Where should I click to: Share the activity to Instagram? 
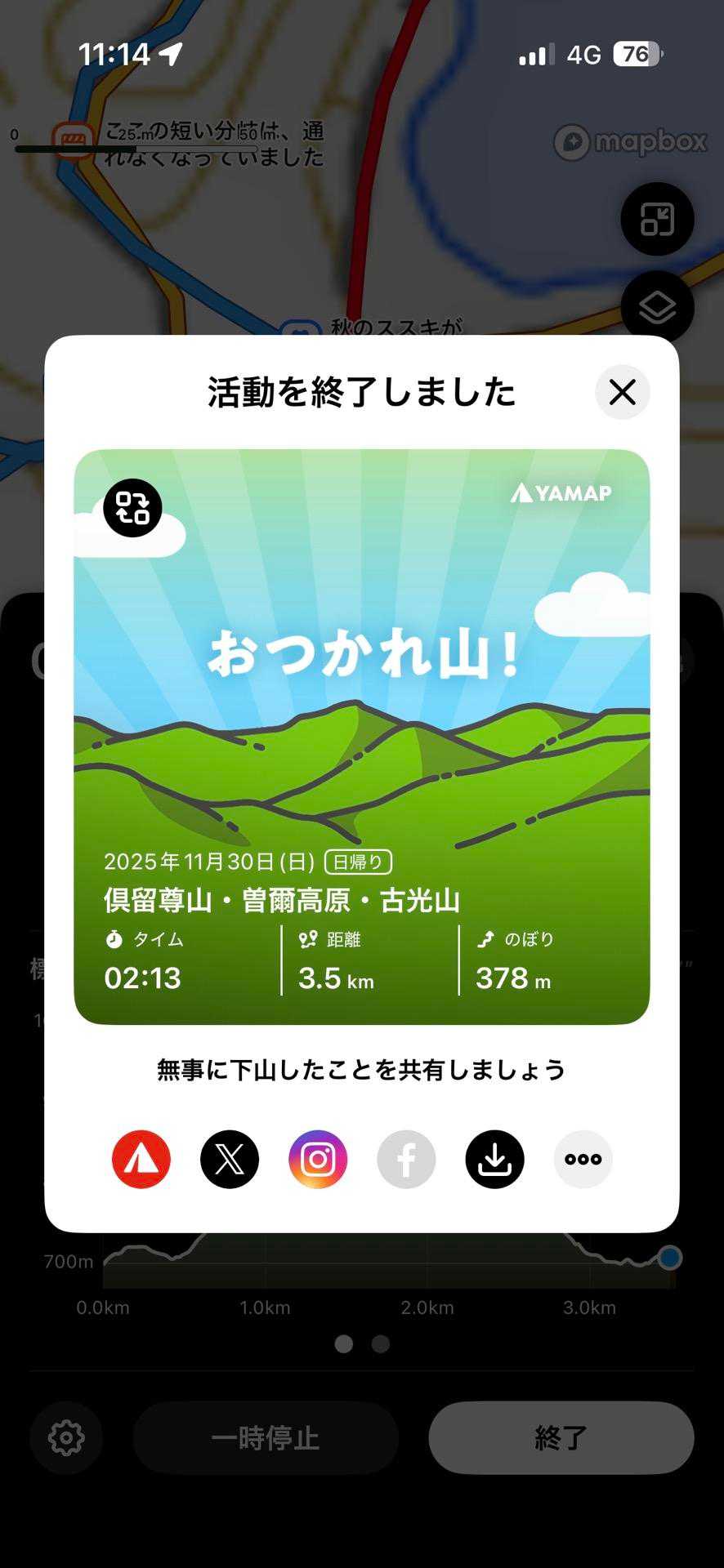tap(318, 1159)
